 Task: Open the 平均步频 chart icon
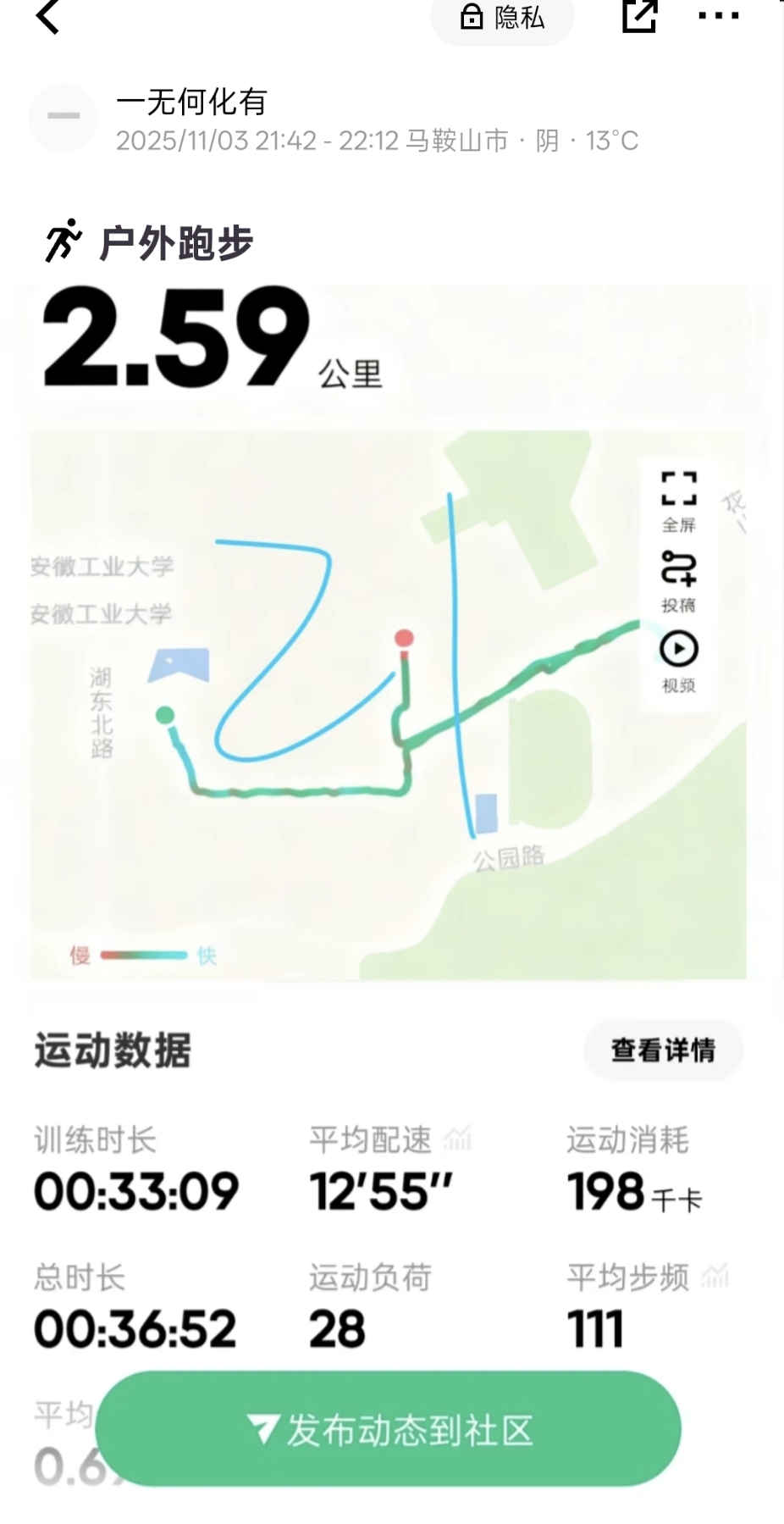pos(715,1276)
